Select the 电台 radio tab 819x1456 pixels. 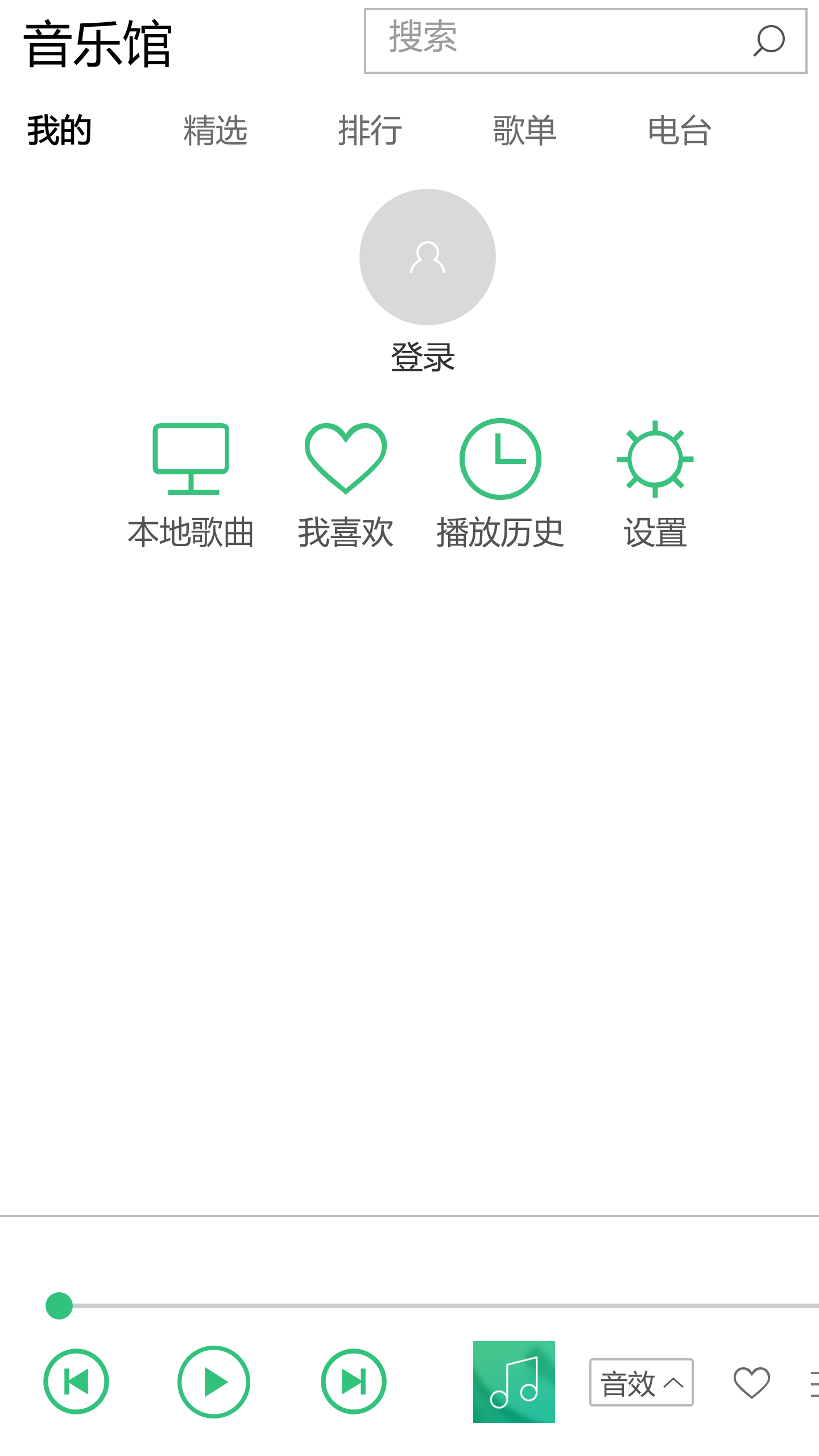pos(680,130)
